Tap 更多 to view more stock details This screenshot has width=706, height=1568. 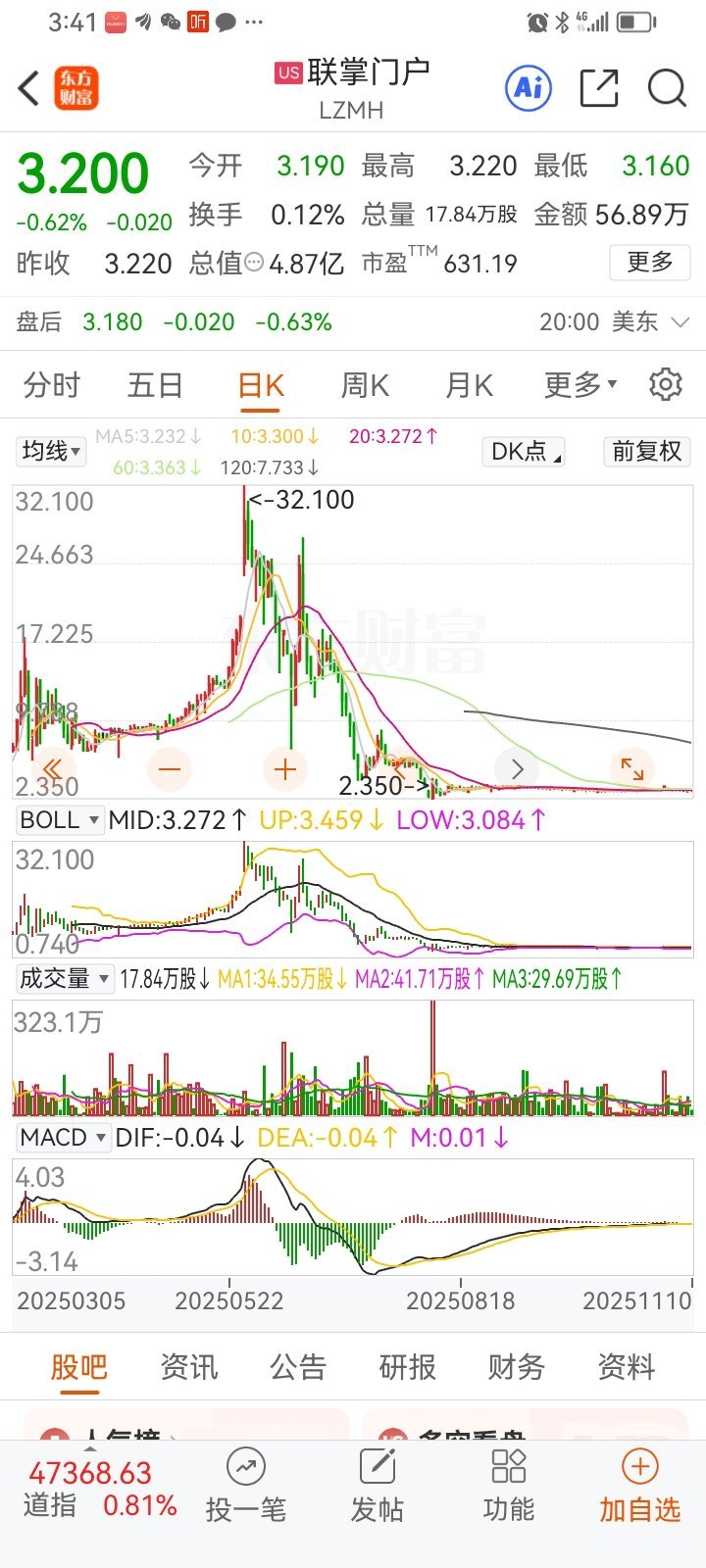[x=648, y=263]
